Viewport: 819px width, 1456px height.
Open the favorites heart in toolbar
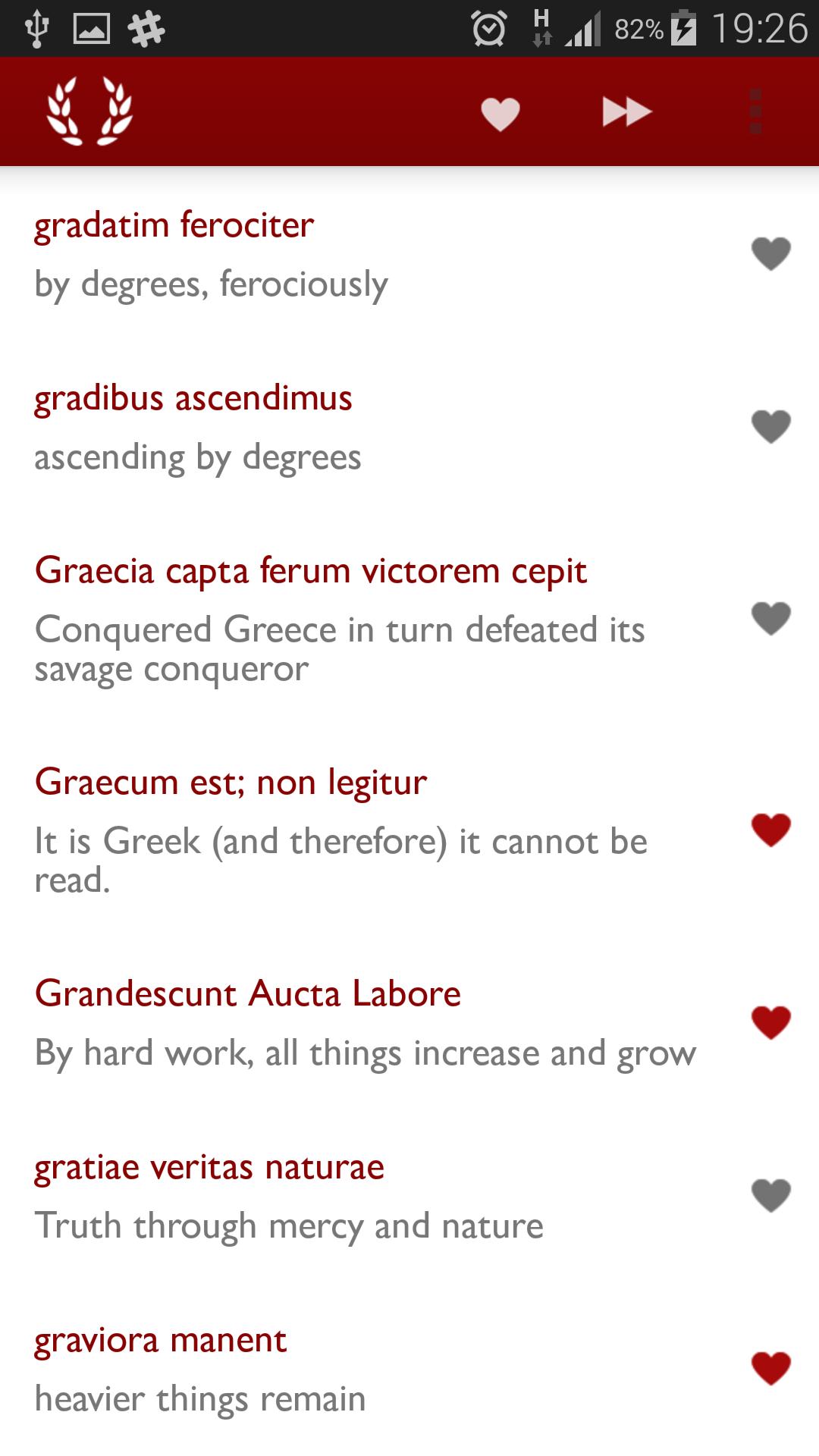pos(500,114)
